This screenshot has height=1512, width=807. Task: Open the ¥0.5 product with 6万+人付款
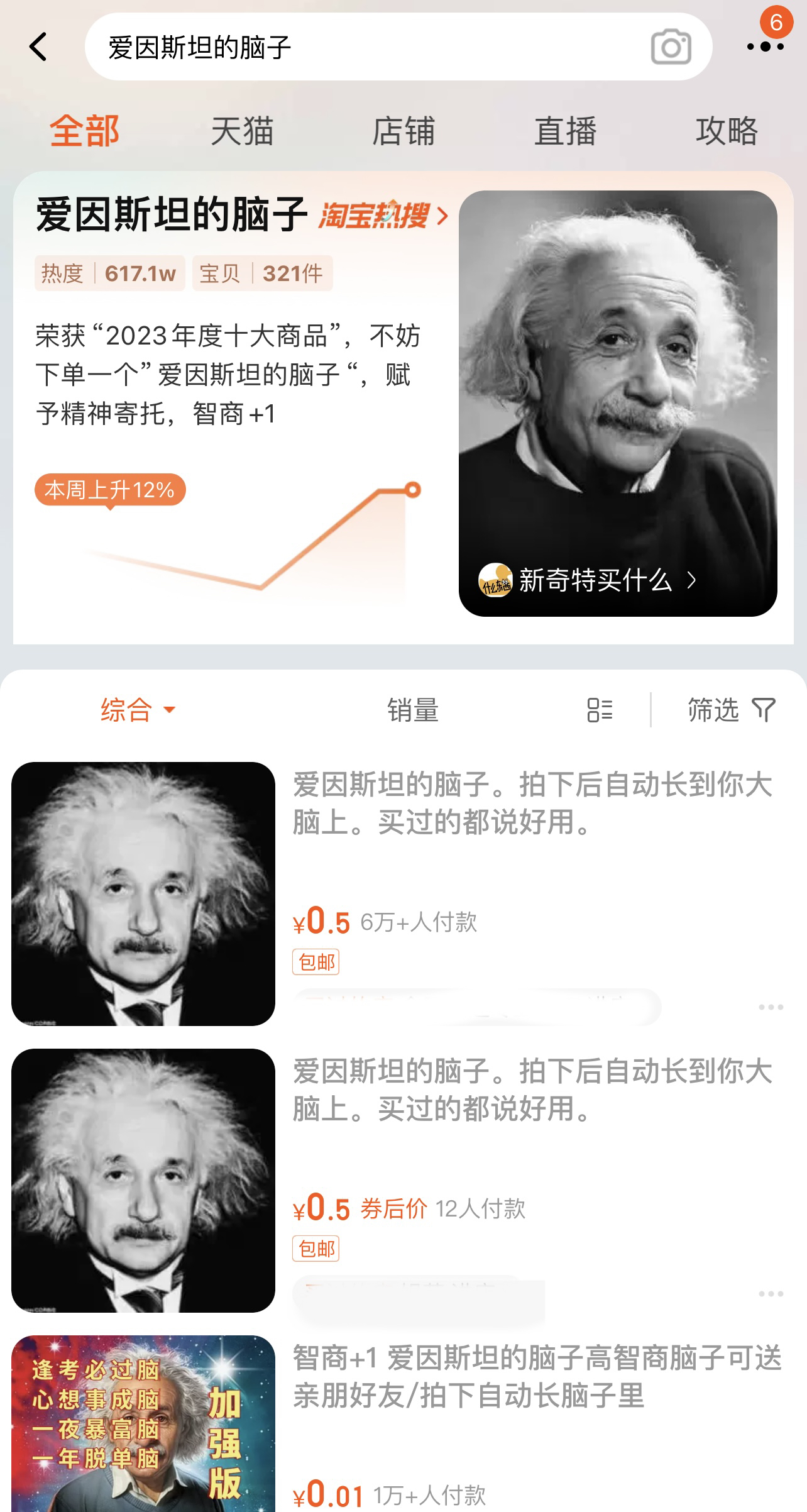coord(531,803)
